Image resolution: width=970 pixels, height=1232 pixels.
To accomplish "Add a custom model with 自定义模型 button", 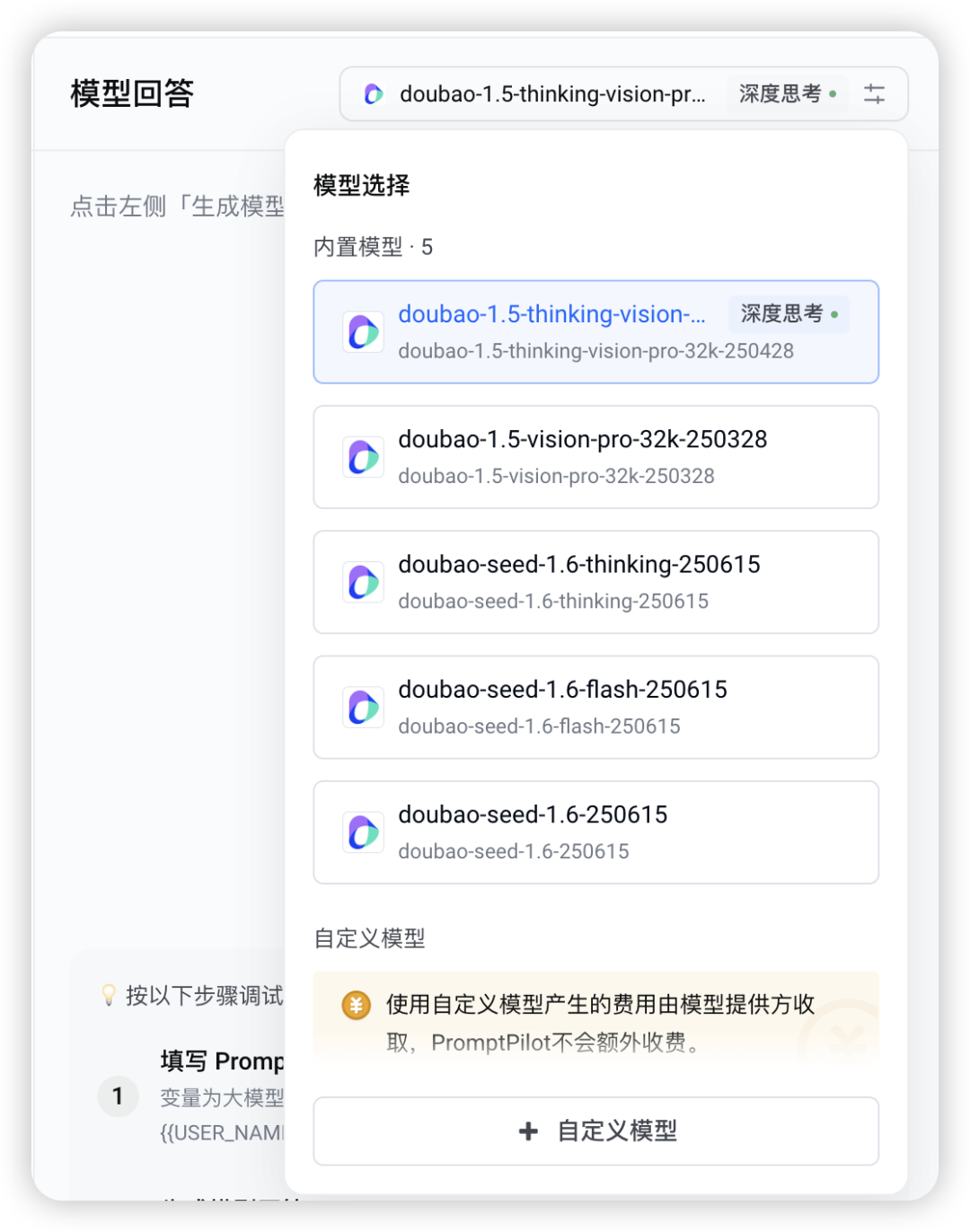I will pos(595,1131).
